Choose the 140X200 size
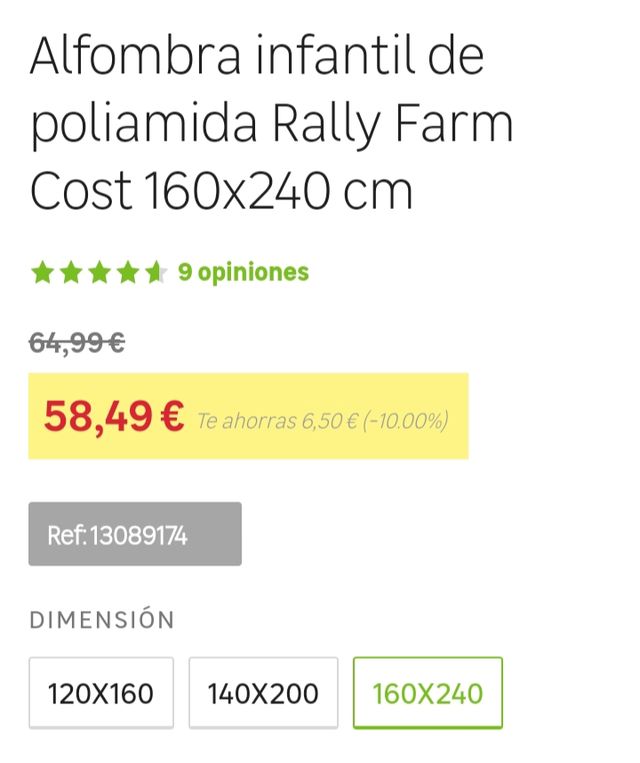 pos(263,693)
